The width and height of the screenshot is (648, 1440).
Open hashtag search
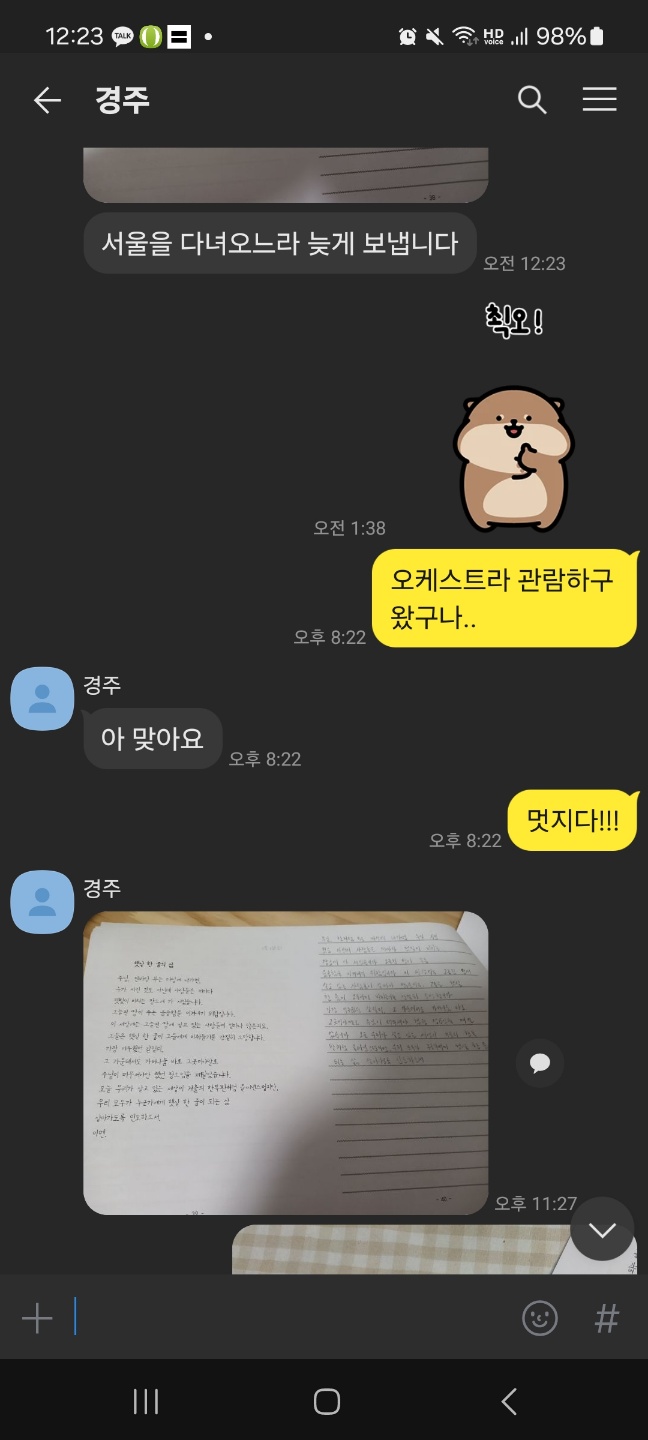point(606,1318)
